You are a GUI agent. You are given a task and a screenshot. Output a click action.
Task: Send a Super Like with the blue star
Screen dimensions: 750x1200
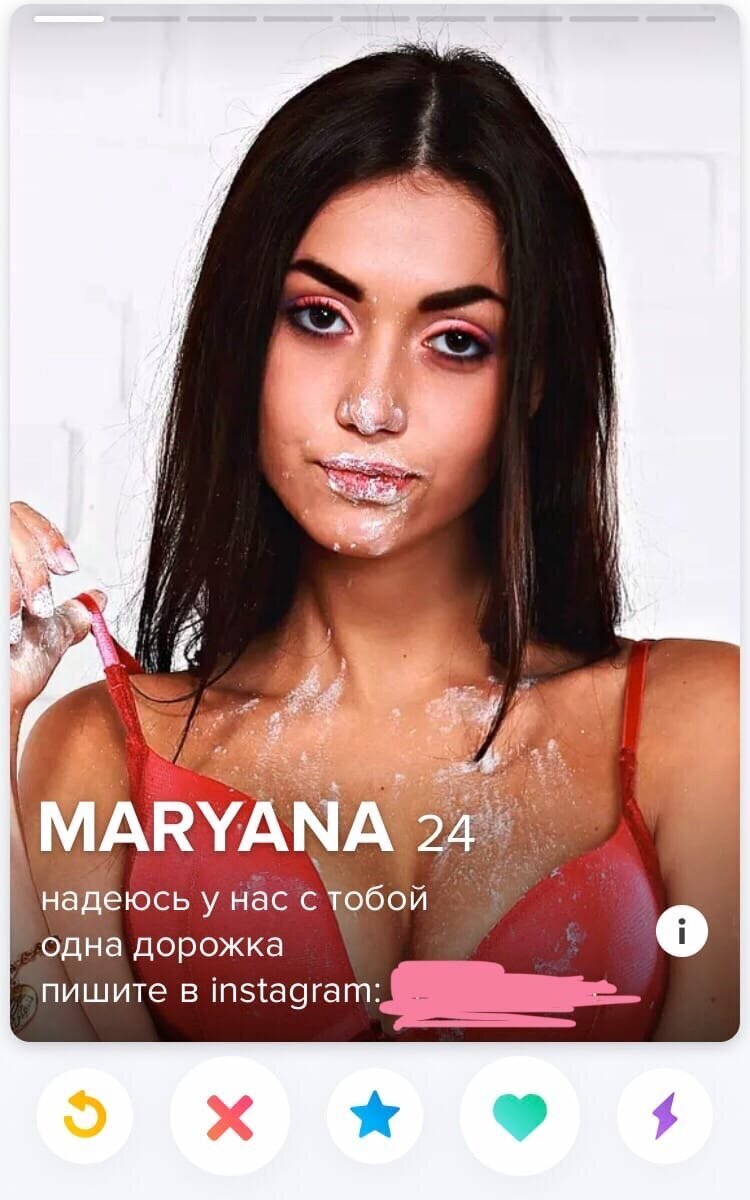pyautogui.click(x=375, y=1116)
